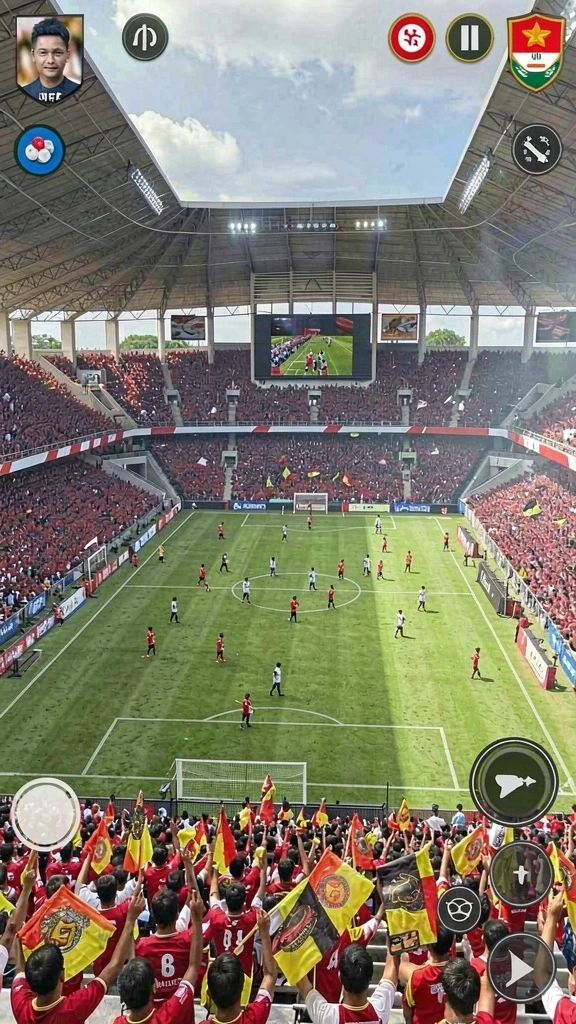Screen dimensions: 576x1024
Task: Tap the dark round icon at top
Action: tap(145, 37)
